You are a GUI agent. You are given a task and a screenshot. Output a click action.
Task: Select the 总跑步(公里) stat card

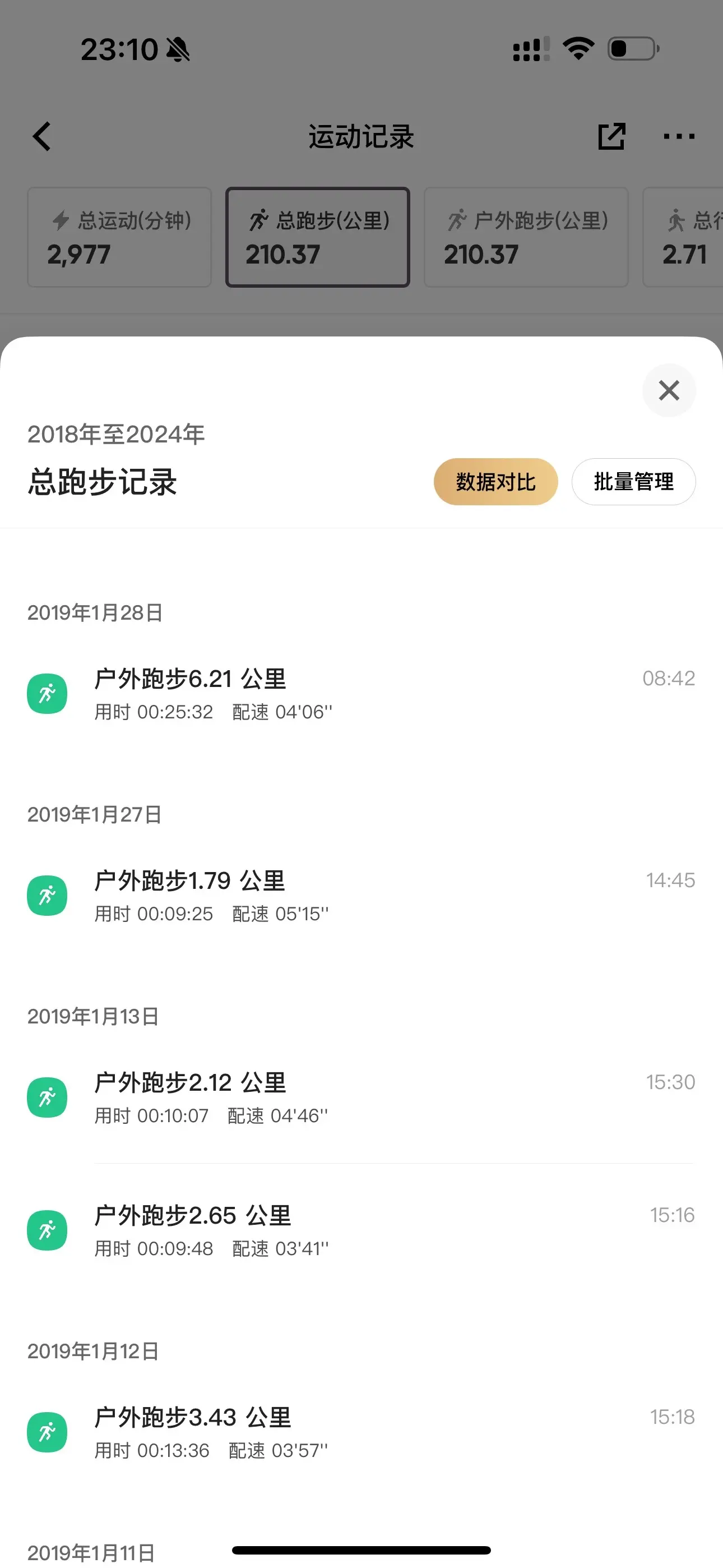pos(318,237)
